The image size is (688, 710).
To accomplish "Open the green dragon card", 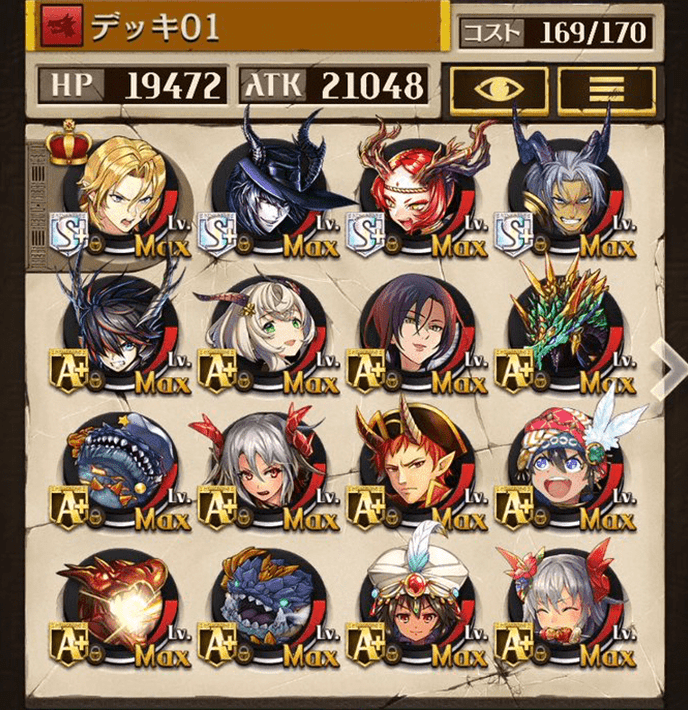I will pyautogui.click(x=565, y=337).
